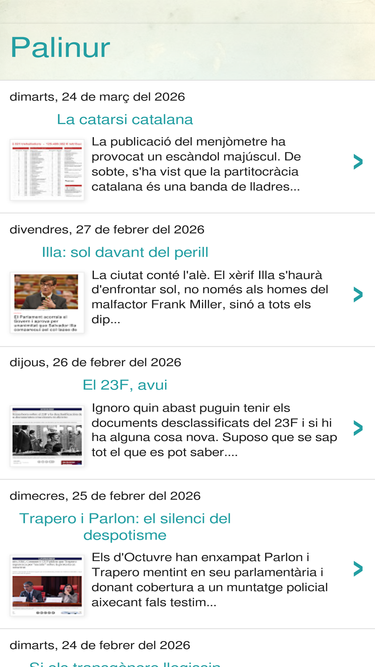Tap the thumbnail photo of Illa in Parliament
This screenshot has width=375, height=667.
coord(47,302)
